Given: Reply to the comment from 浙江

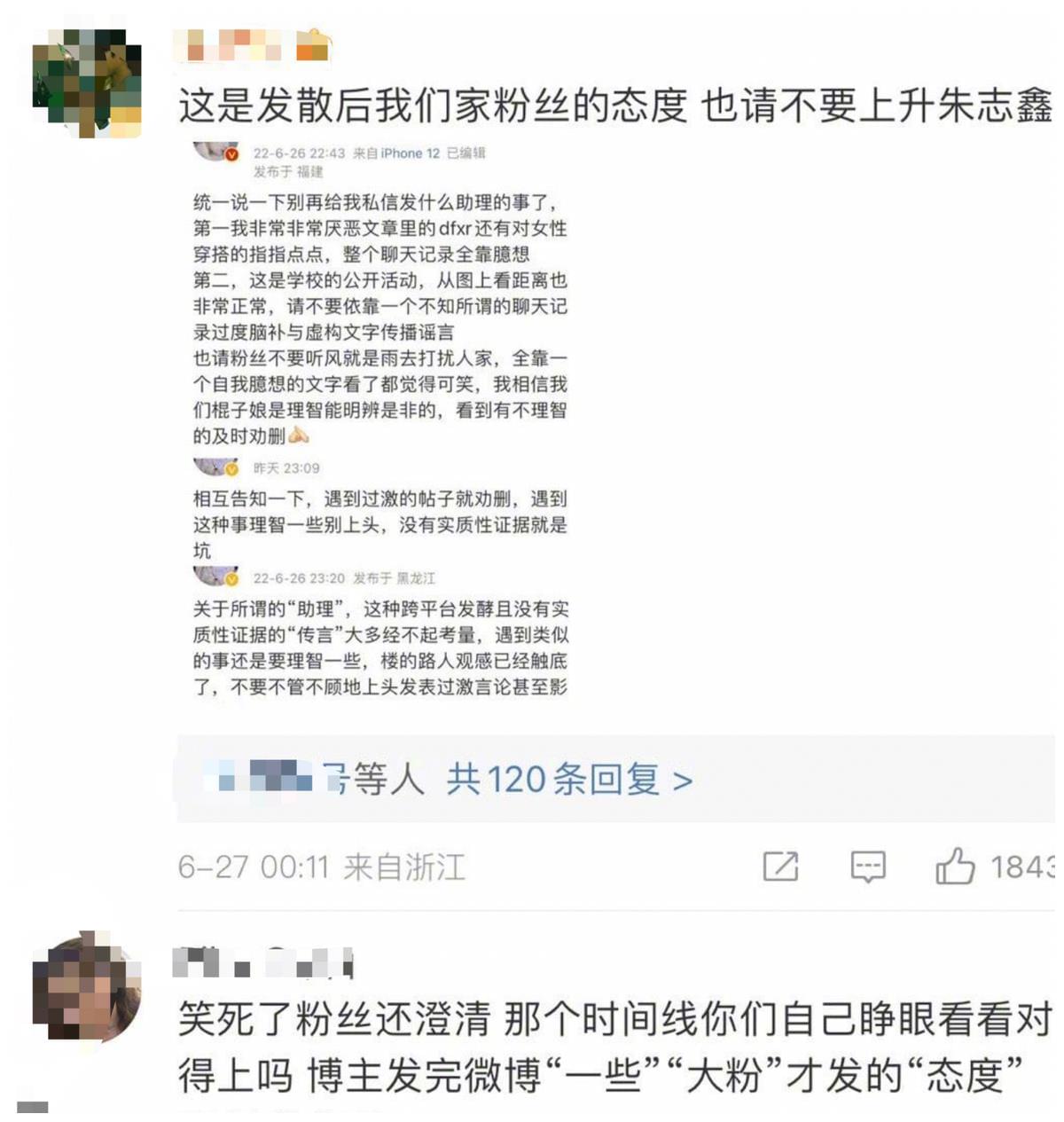Looking at the screenshot, I should tap(867, 867).
